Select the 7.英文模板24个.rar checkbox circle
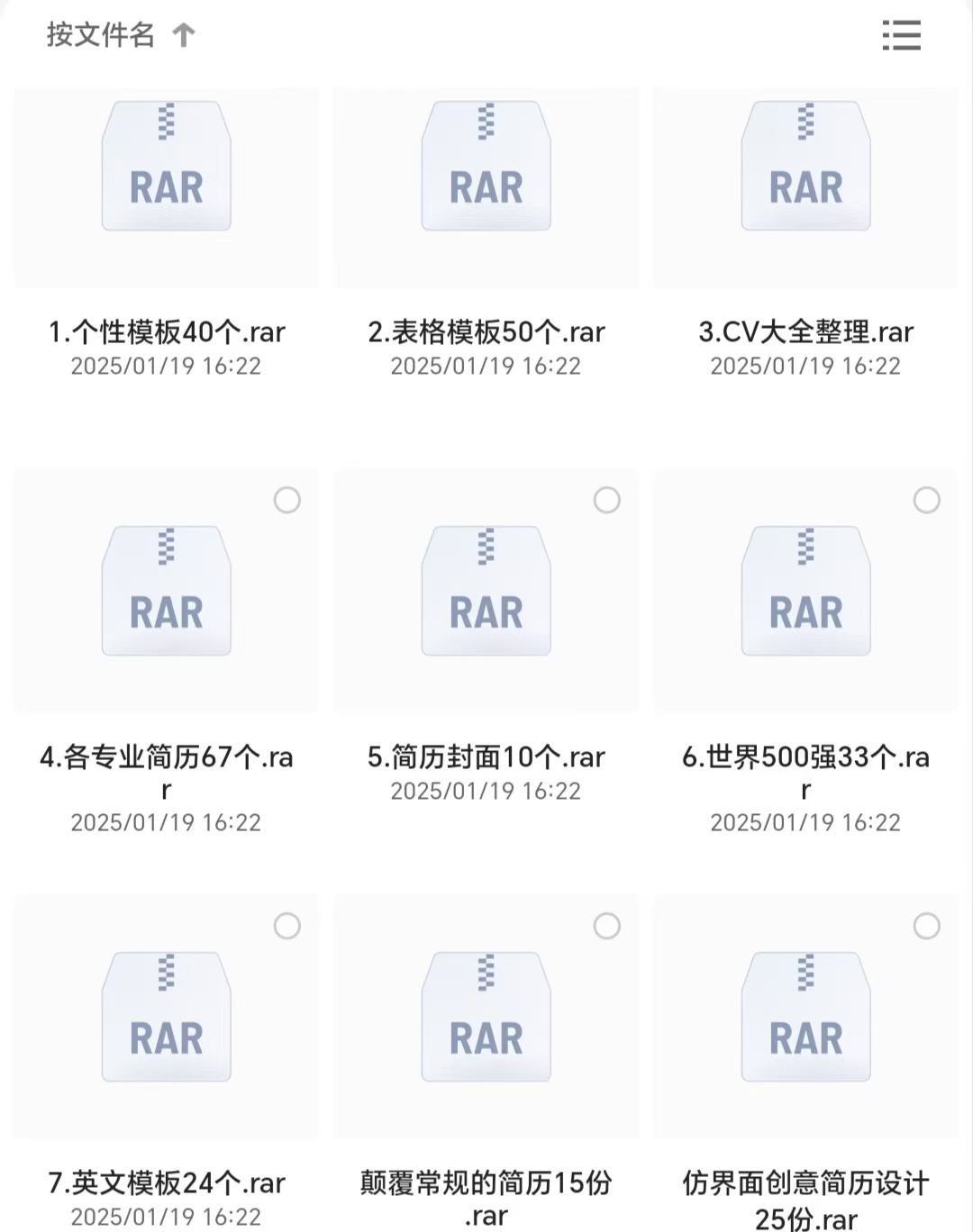The image size is (973, 1232). coord(287,926)
